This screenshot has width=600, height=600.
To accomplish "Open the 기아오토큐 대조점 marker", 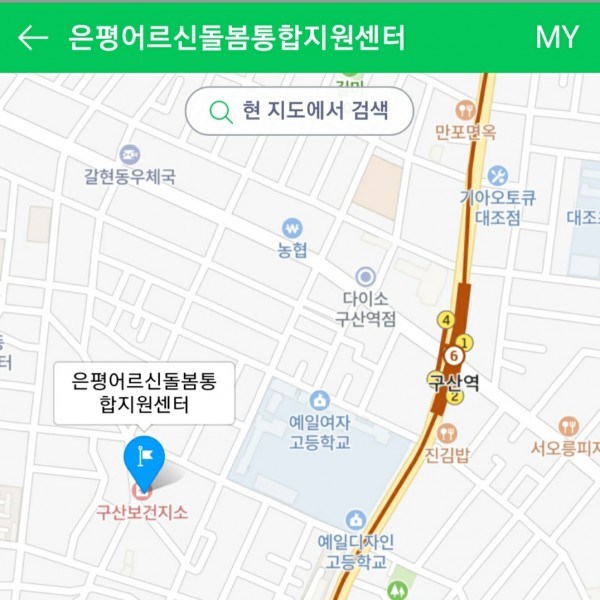I will point(497,177).
